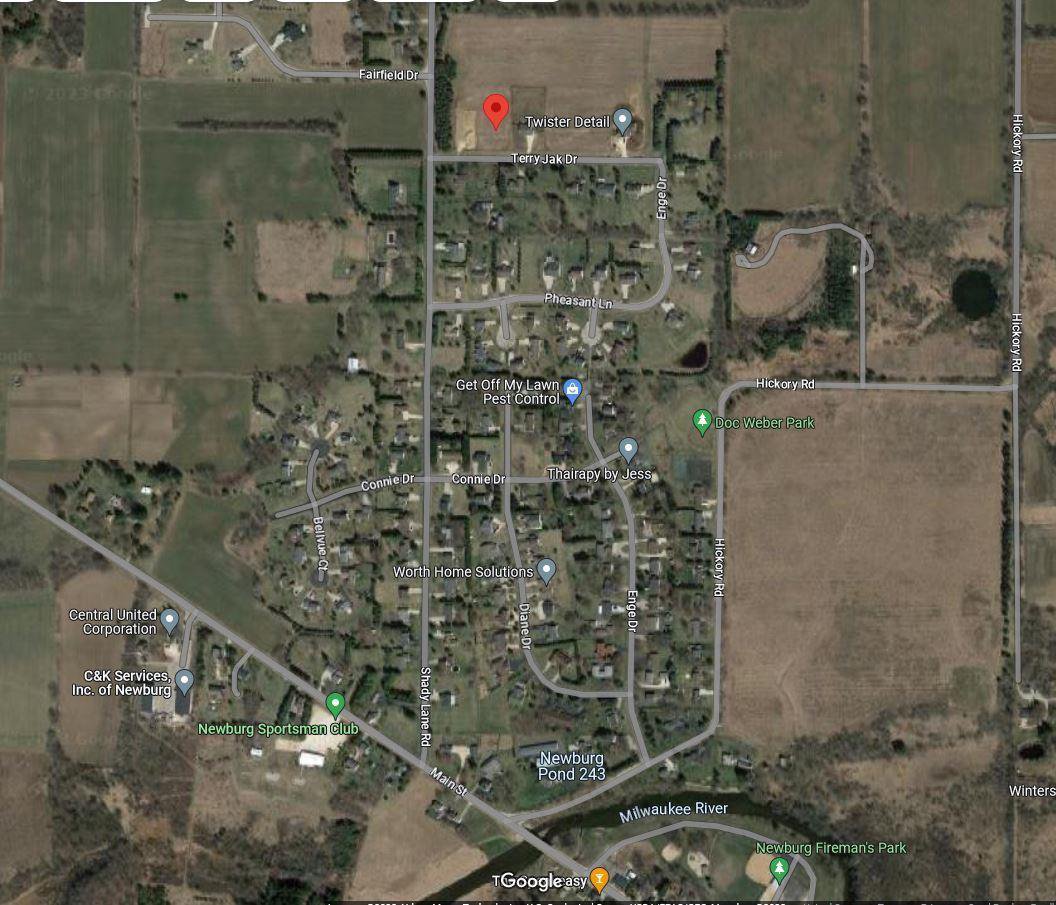Tap the Newburg Sportsman Club marker

335,704
